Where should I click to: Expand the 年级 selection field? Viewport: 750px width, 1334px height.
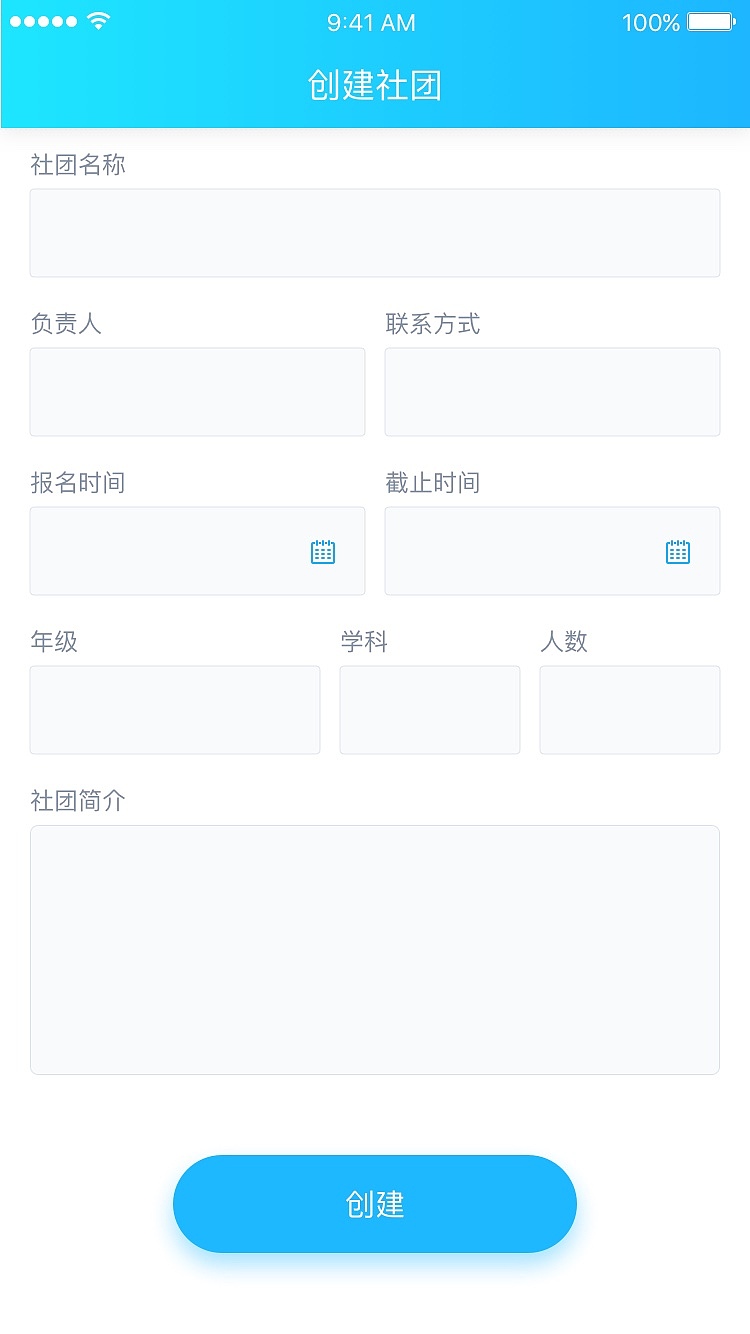[175, 709]
